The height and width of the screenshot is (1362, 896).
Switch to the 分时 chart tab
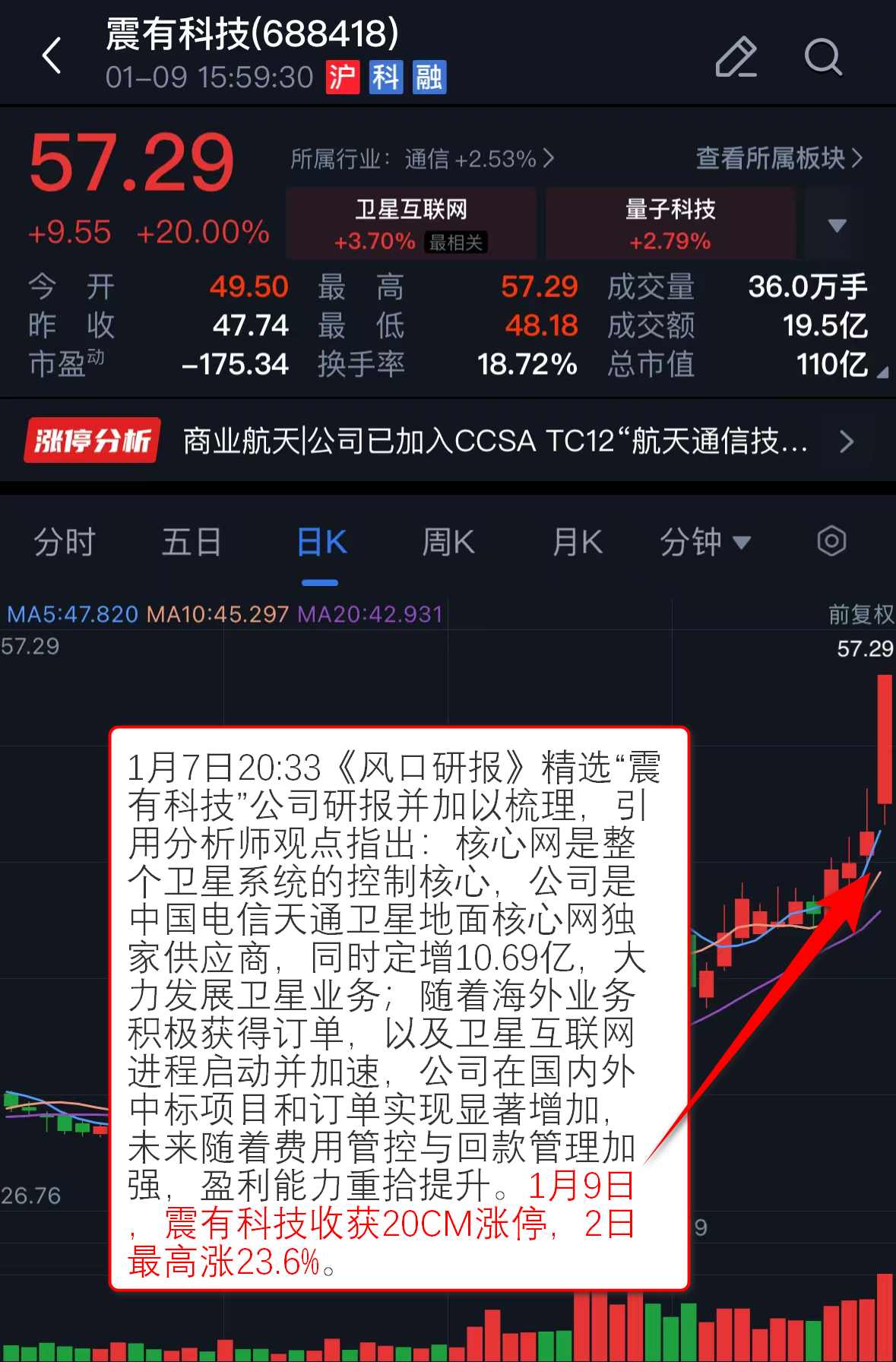(65, 543)
